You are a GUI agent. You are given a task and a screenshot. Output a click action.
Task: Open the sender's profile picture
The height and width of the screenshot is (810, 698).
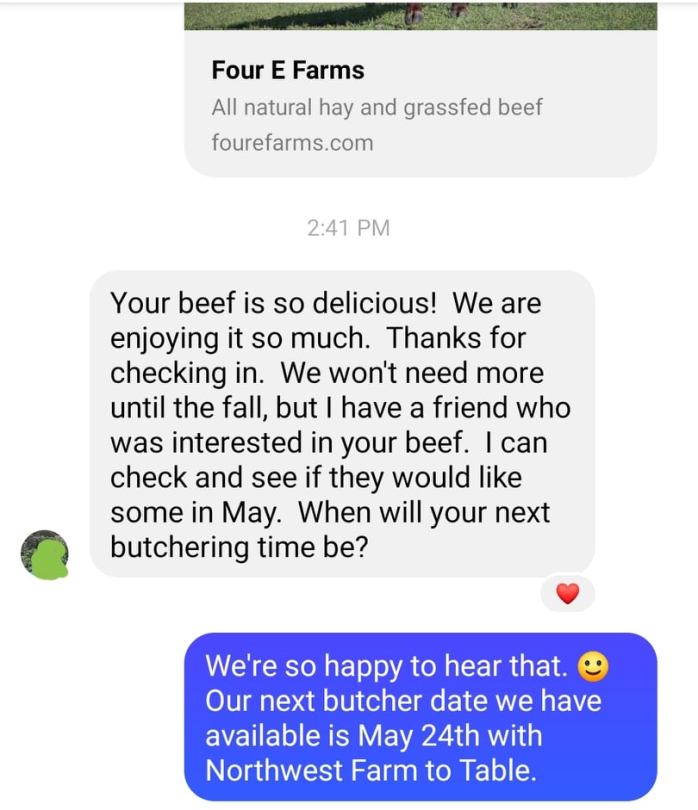pos(45,554)
